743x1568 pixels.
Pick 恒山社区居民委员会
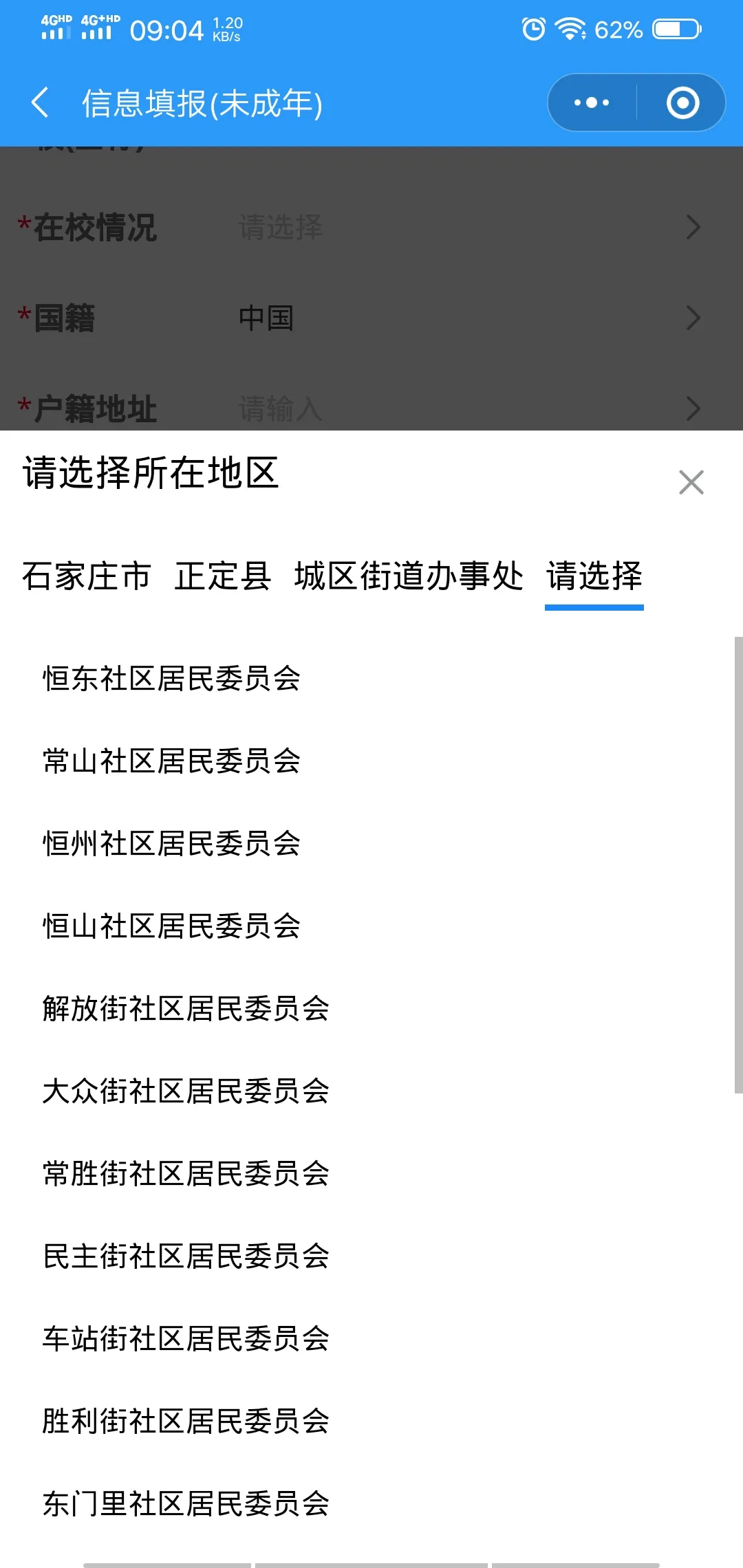click(x=172, y=926)
